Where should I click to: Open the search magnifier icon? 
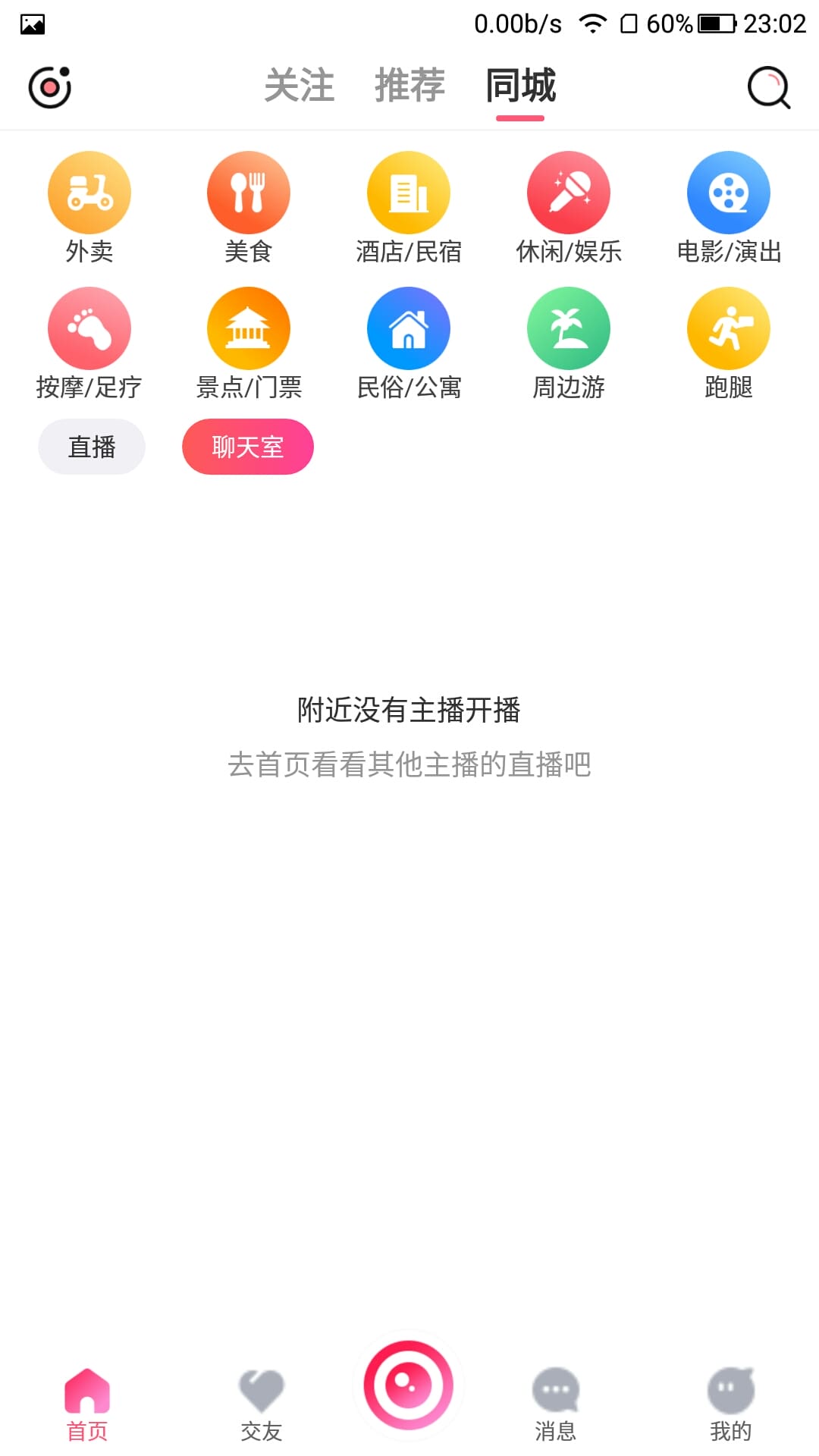[768, 87]
